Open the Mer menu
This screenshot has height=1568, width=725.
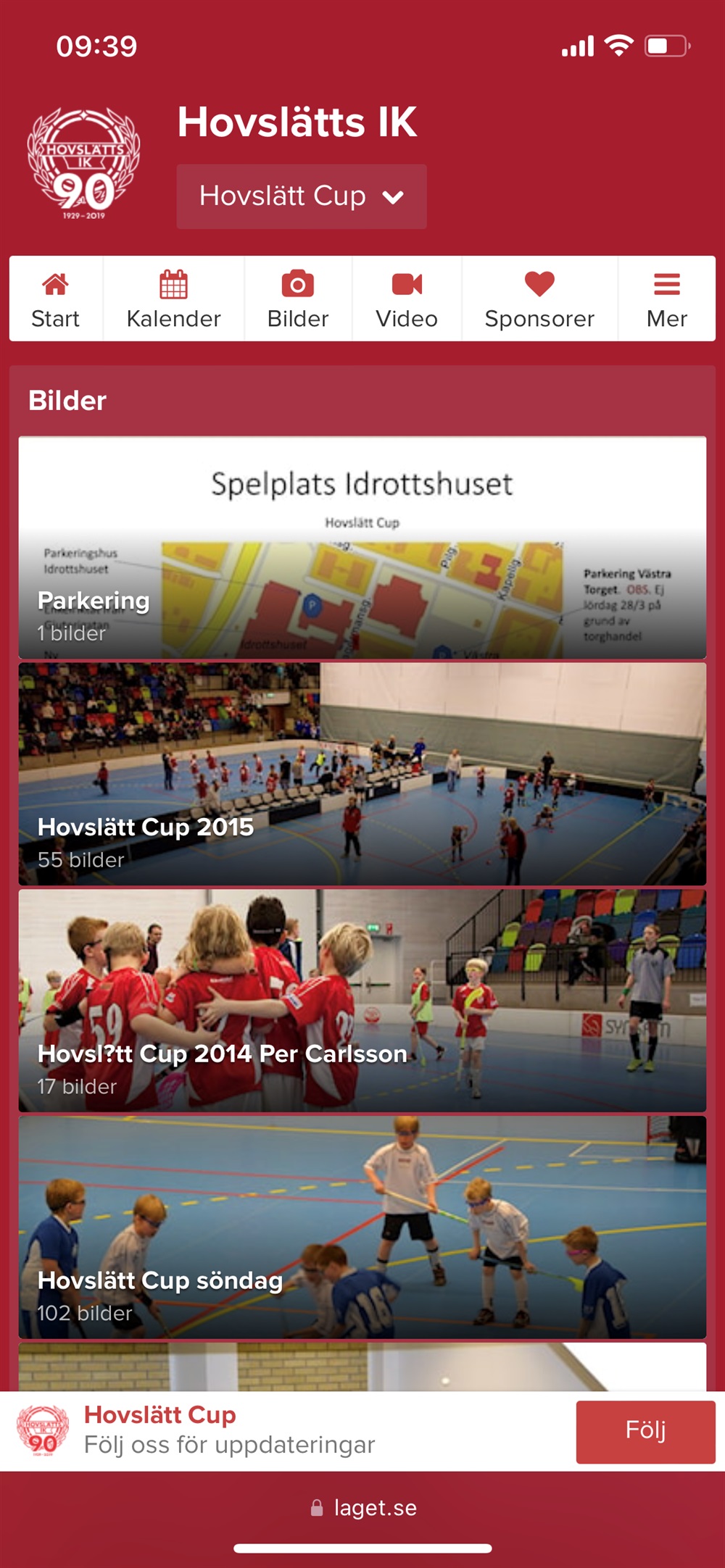tap(666, 299)
